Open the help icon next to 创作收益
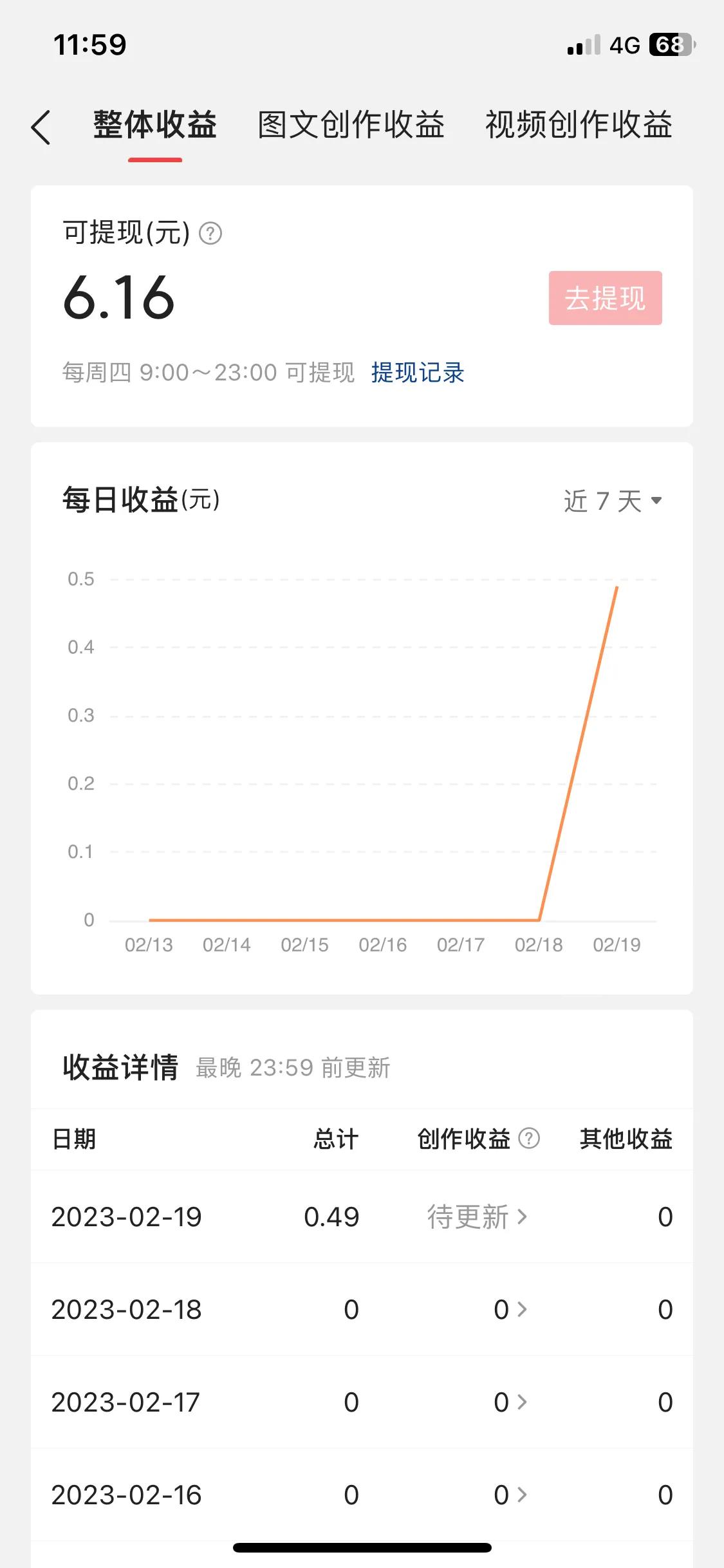Viewport: 724px width, 1568px height. tap(529, 1139)
